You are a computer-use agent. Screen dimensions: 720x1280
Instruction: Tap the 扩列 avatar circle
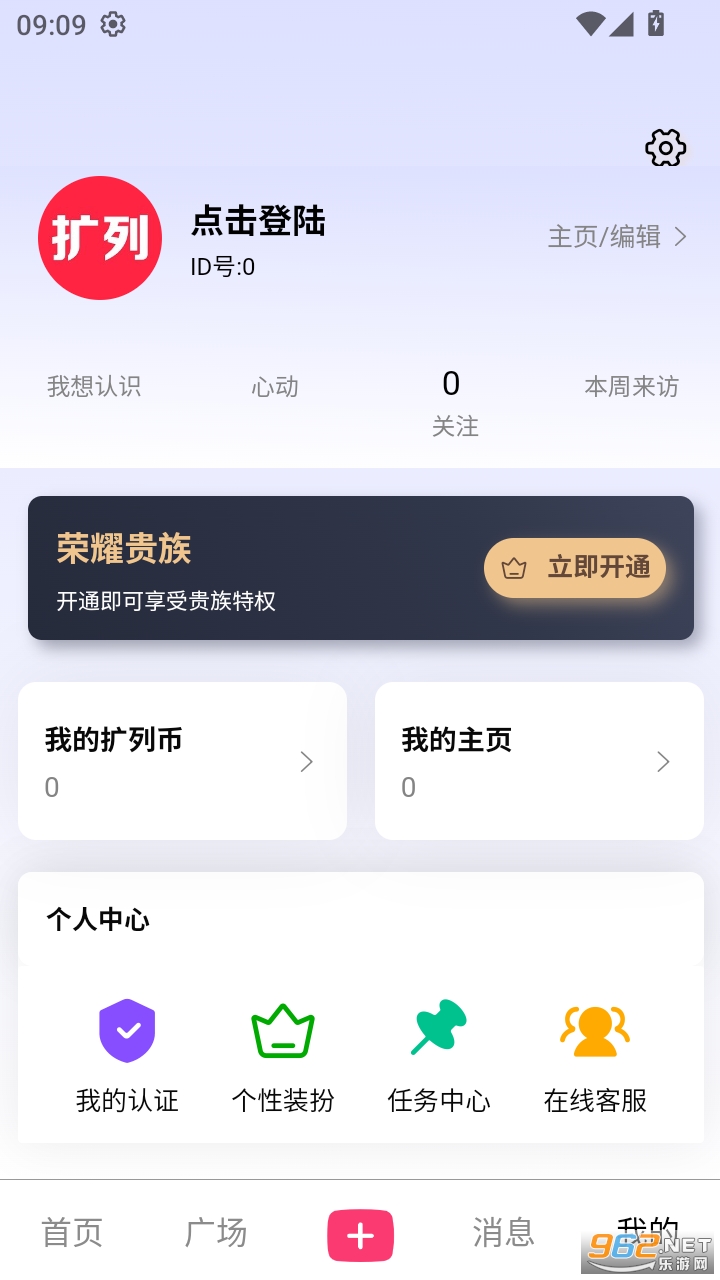99,238
